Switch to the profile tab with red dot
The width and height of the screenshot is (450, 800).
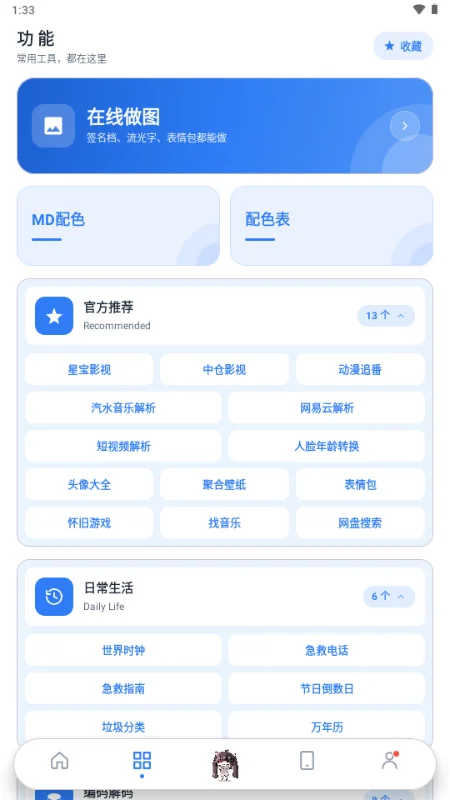(x=390, y=760)
